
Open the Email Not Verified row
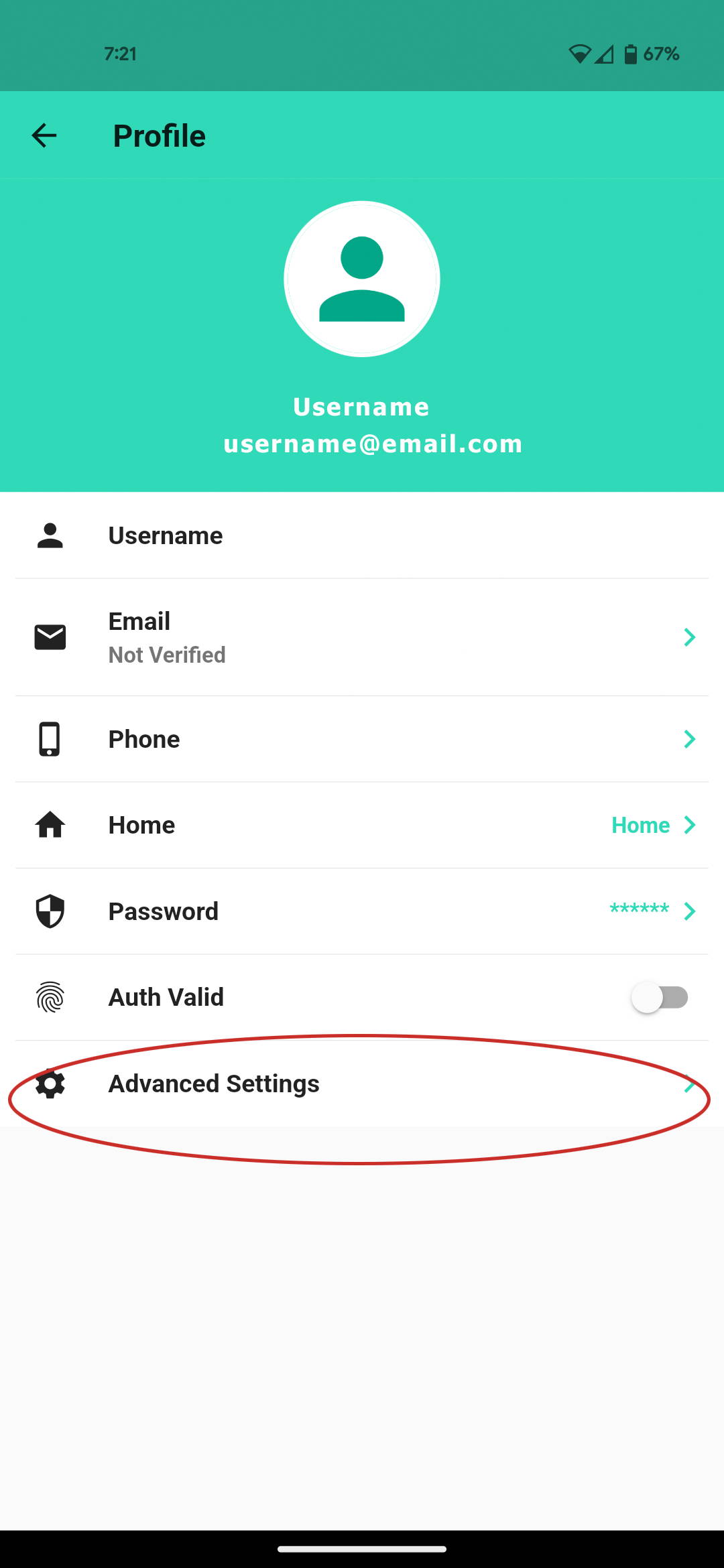coord(362,637)
